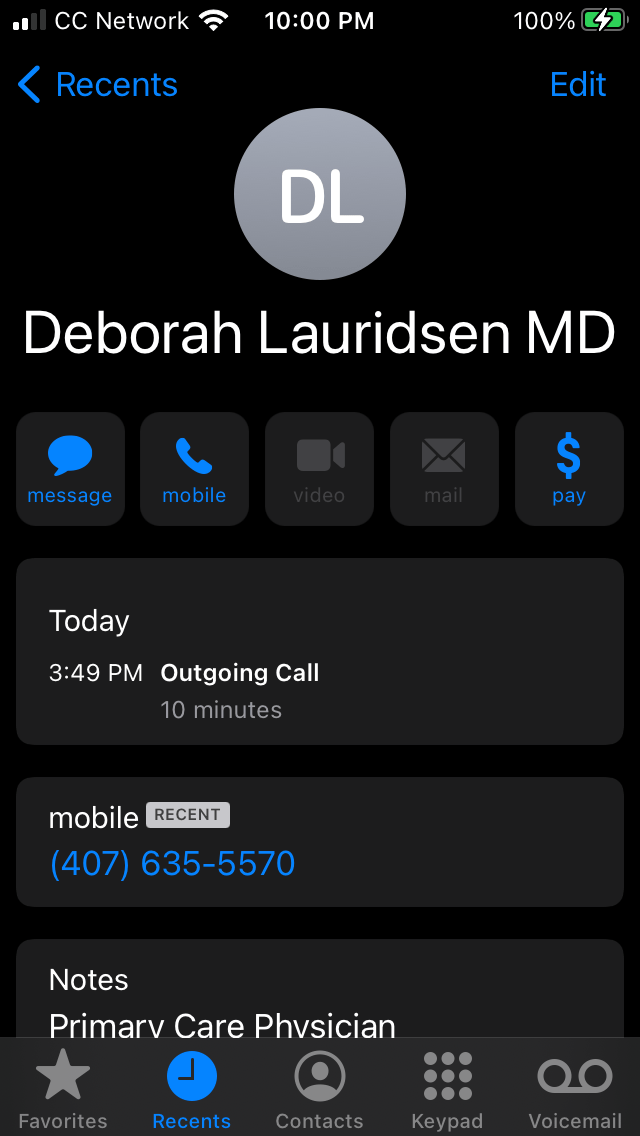Image resolution: width=640 pixels, height=1136 pixels.
Task: Switch to the Favorites tab
Action: pos(63,1088)
